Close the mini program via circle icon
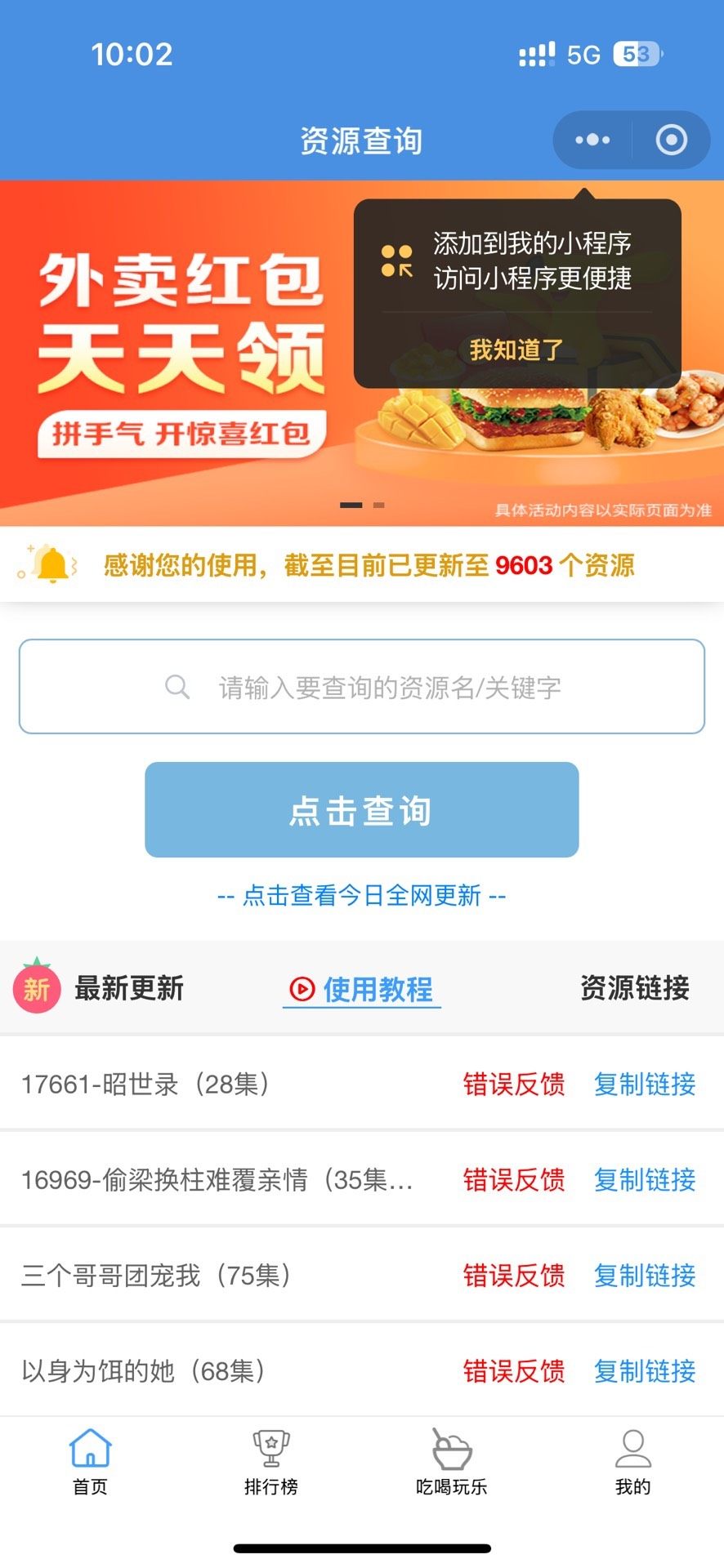 pyautogui.click(x=671, y=140)
